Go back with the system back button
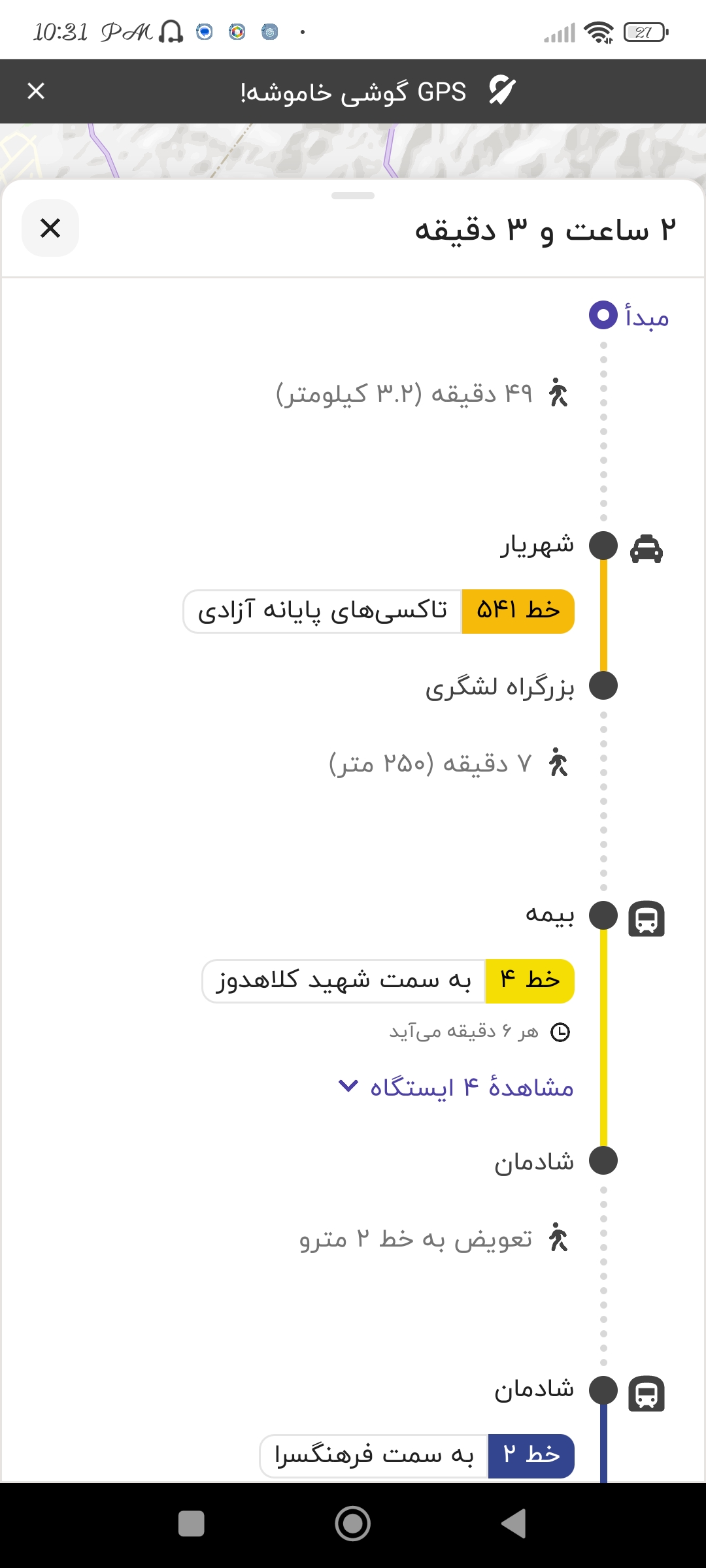 click(x=514, y=1524)
